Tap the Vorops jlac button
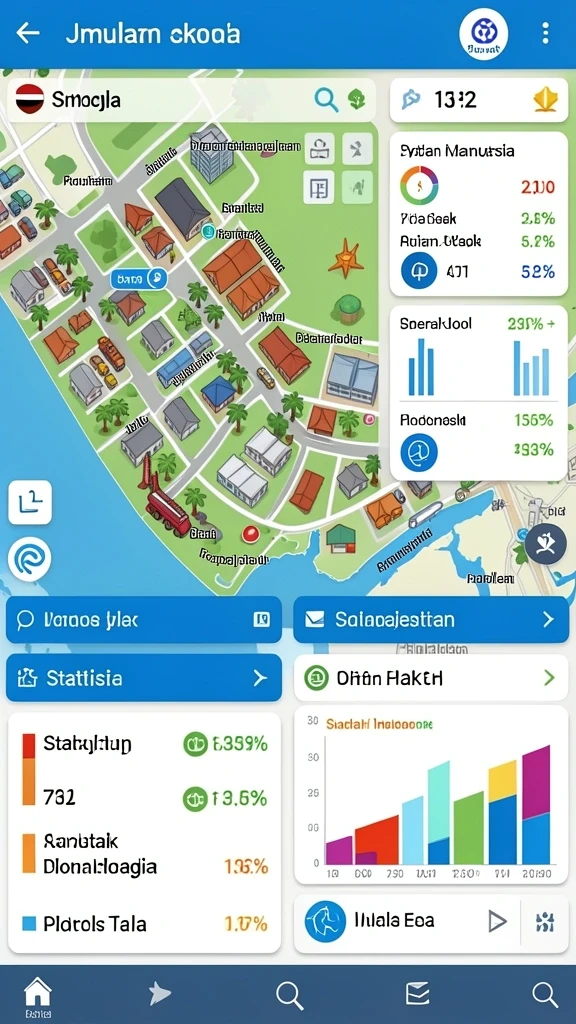Screen dimensions: 576x1024 coord(144,619)
